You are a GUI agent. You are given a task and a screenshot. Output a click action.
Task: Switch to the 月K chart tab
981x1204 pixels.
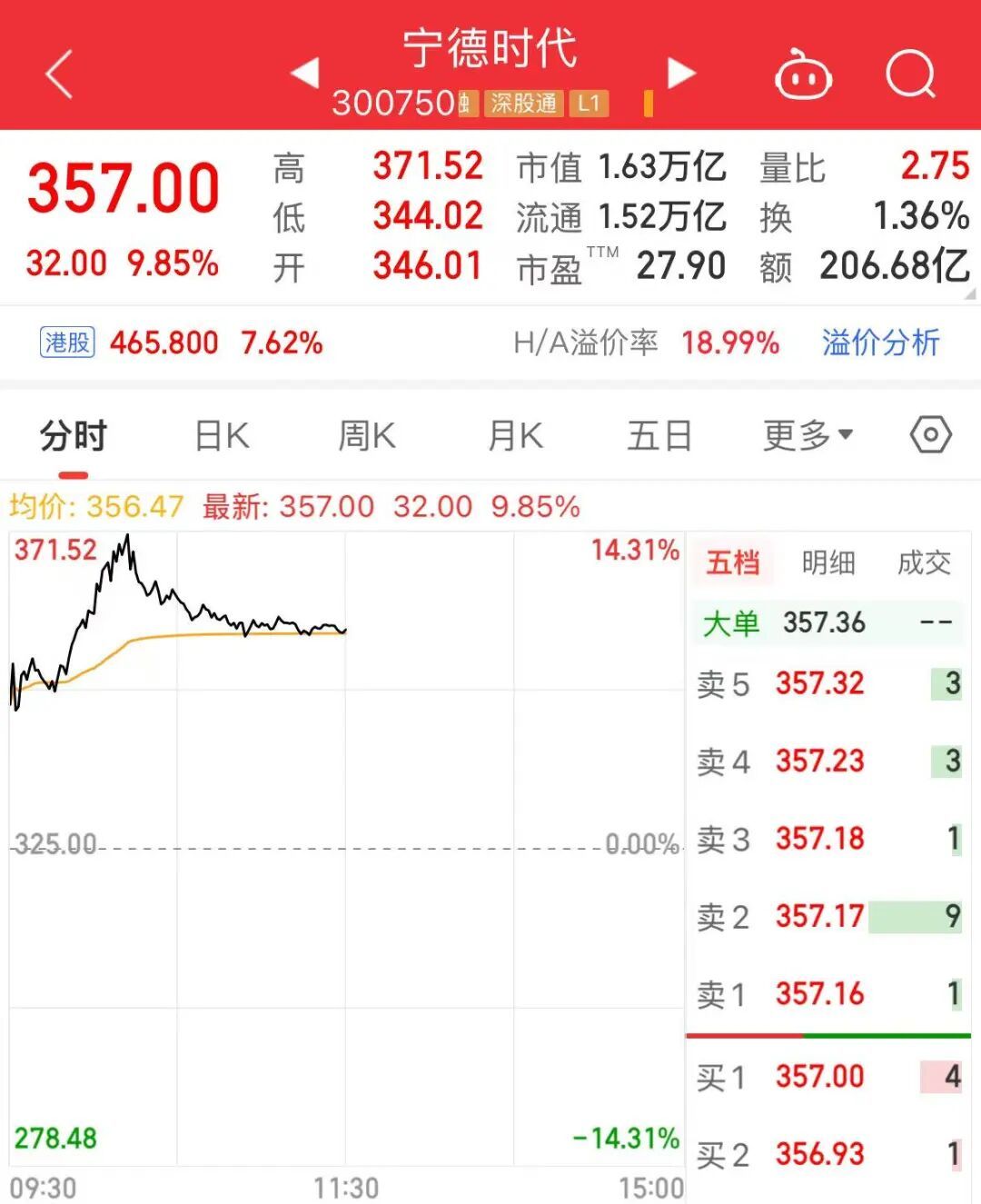click(x=515, y=436)
